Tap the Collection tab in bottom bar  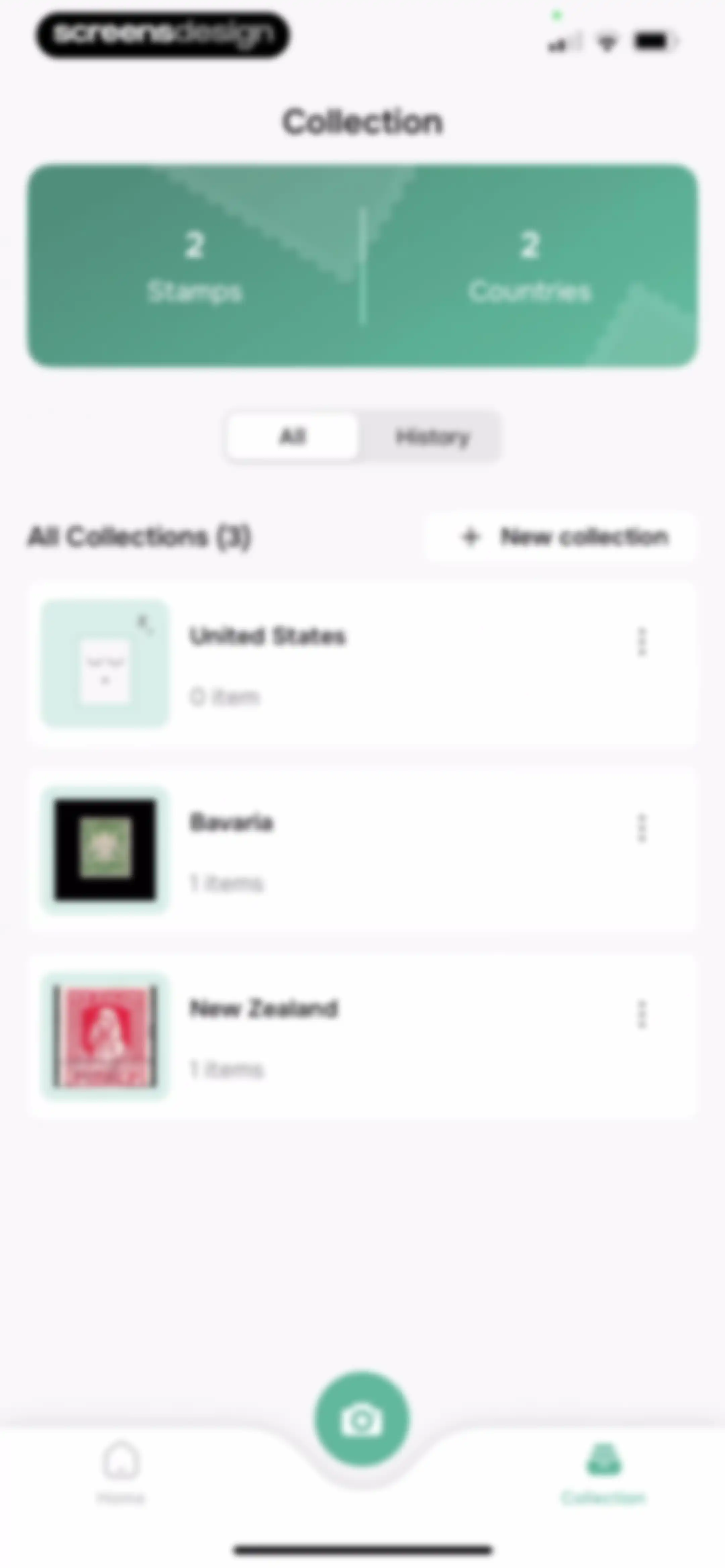tap(603, 1470)
